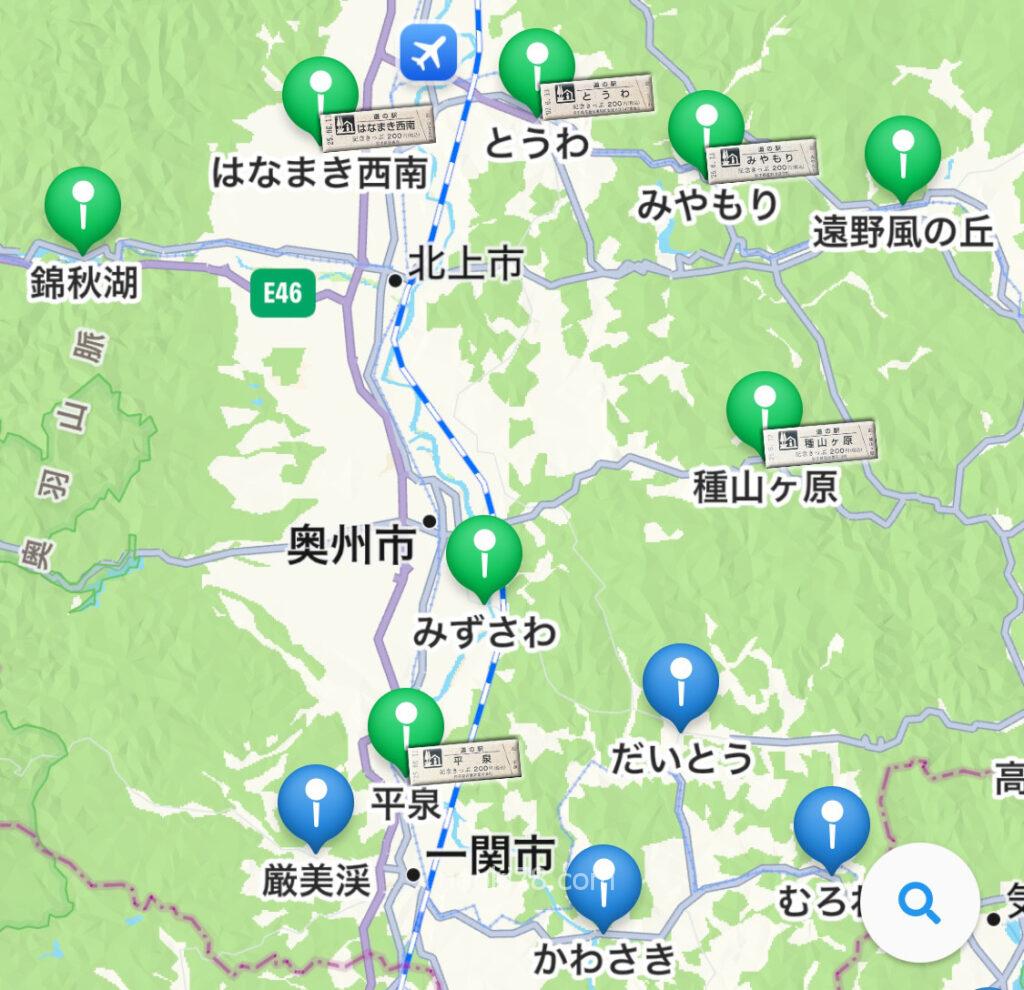This screenshot has height=990, width=1024.
Task: Open the だいとう blue pin
Action: click(x=681, y=682)
